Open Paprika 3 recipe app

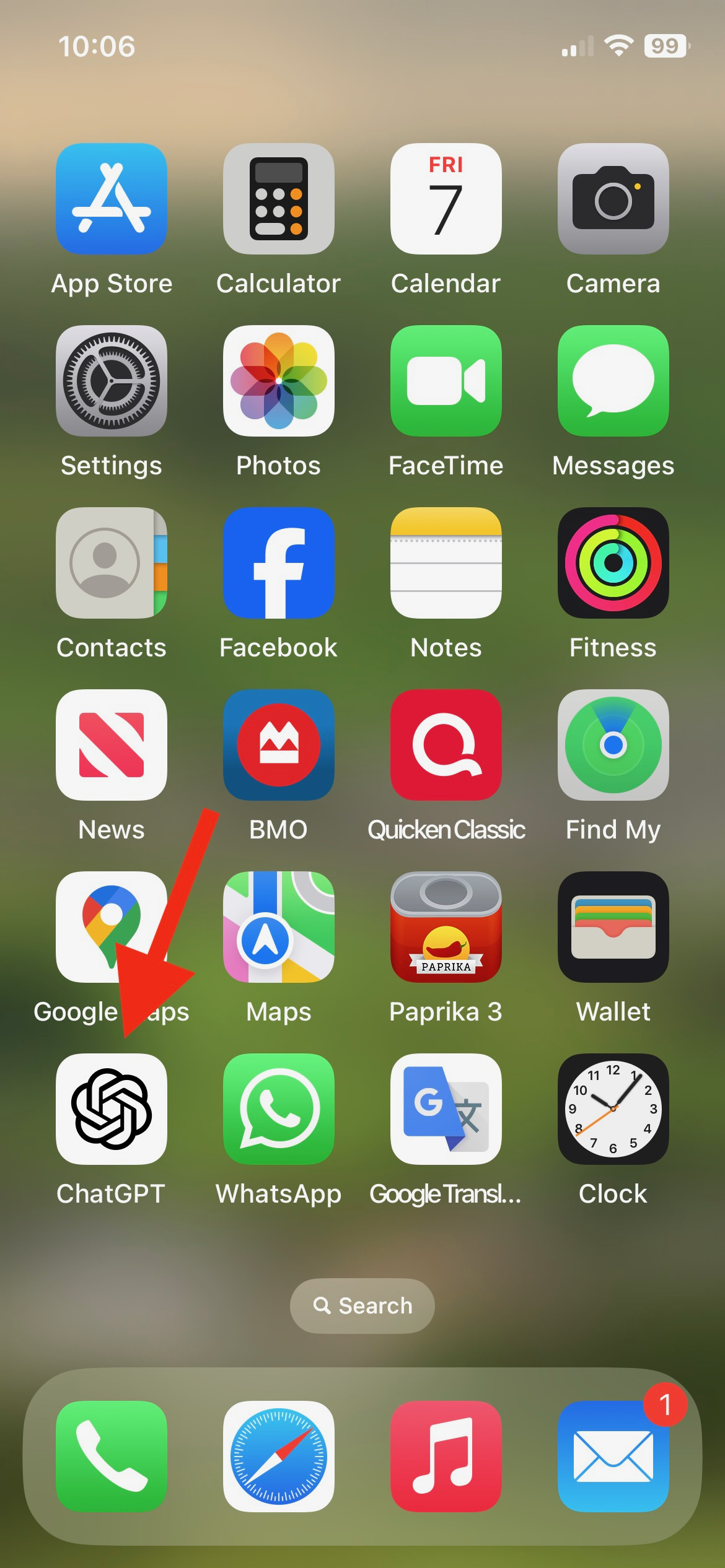(446, 927)
